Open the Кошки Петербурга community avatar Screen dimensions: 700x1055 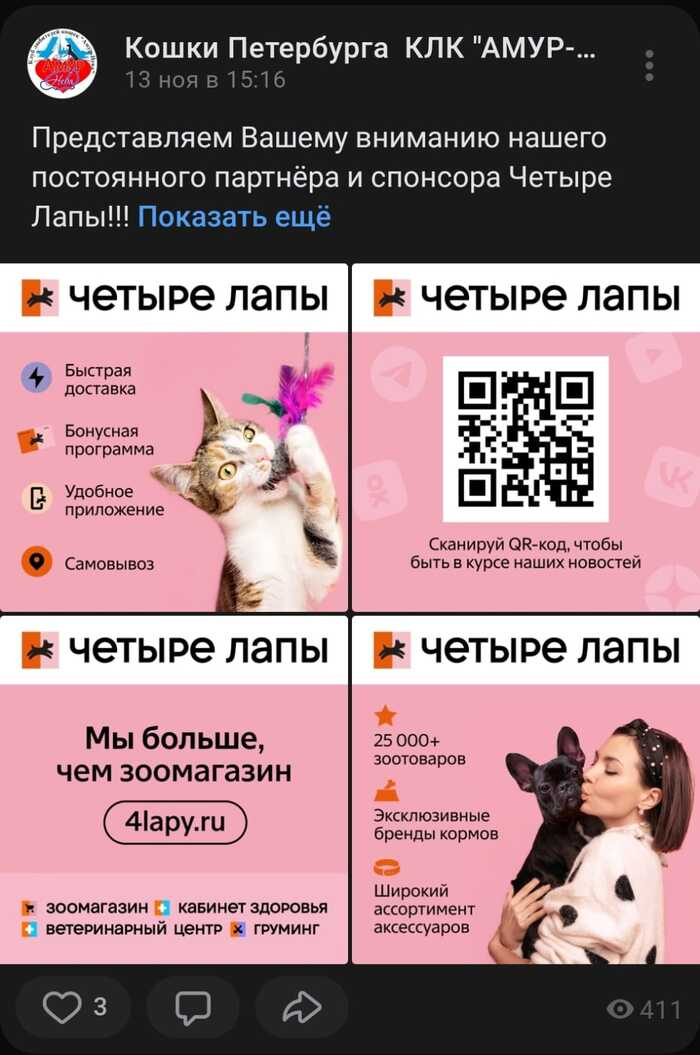(x=62, y=63)
